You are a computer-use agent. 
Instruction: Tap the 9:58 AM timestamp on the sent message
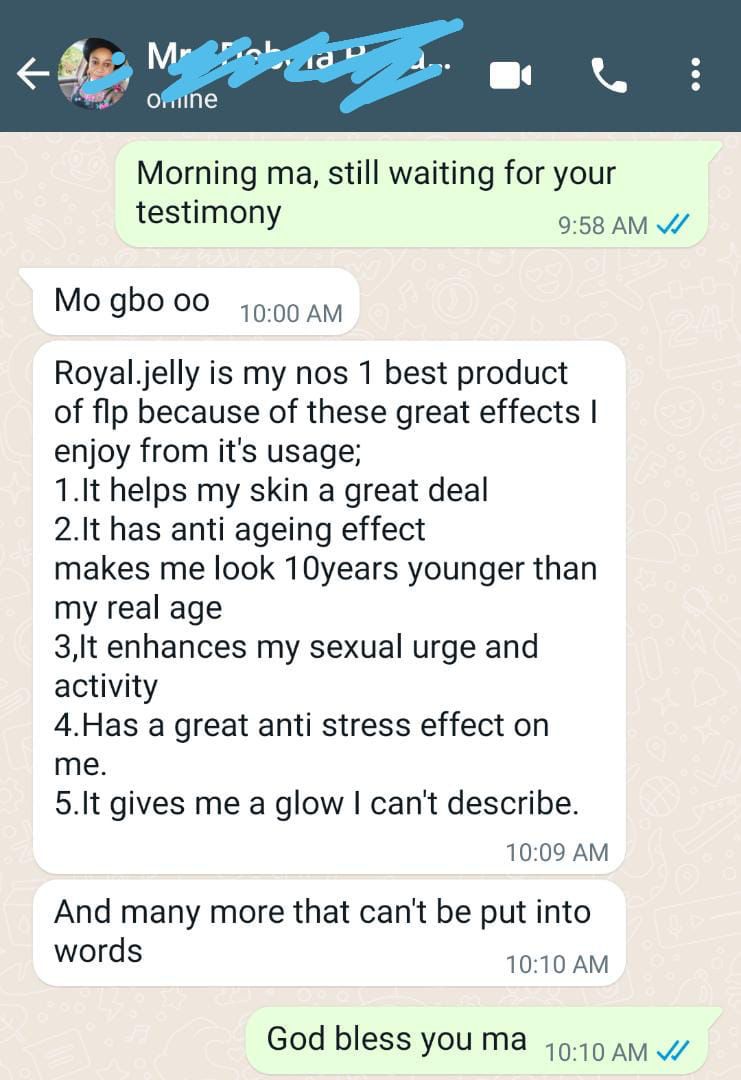click(x=603, y=226)
